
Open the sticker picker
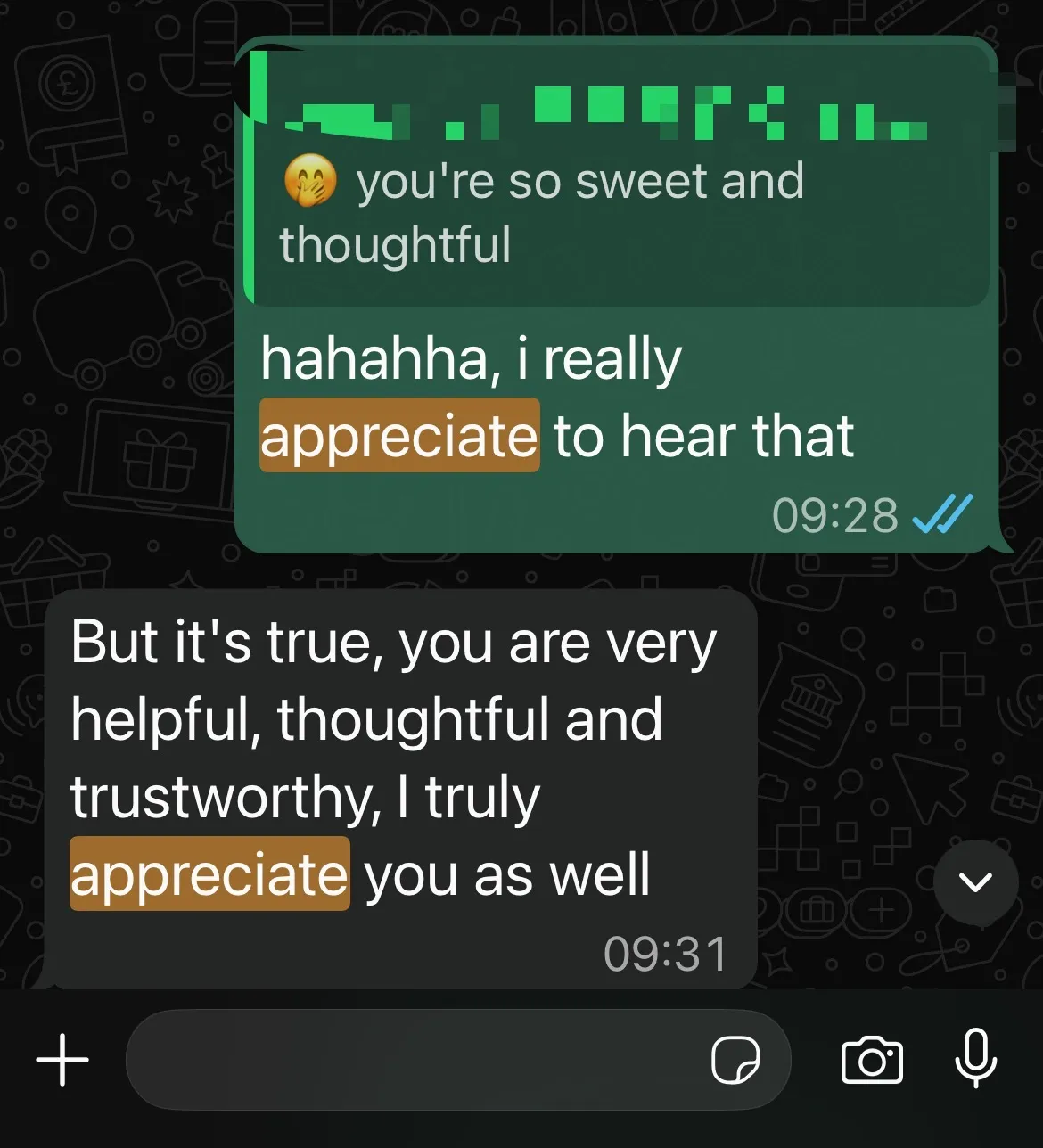coord(735,1060)
